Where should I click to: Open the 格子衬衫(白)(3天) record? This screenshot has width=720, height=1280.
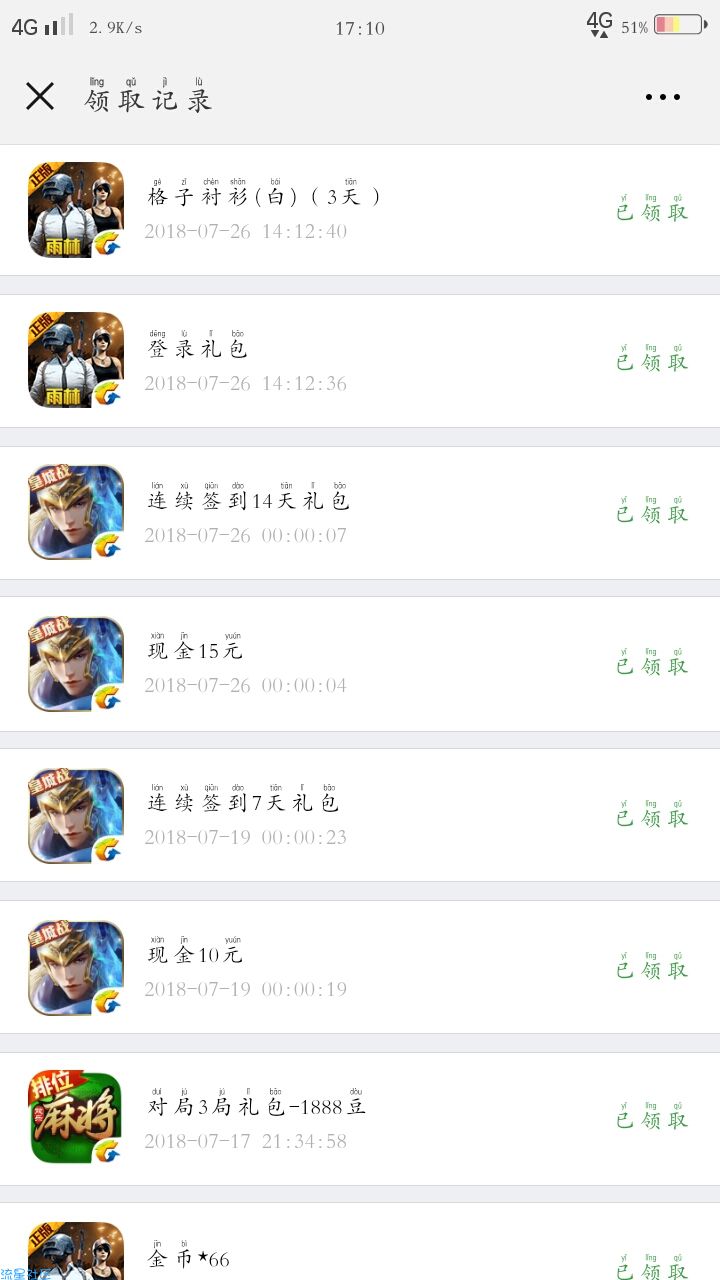coord(360,210)
